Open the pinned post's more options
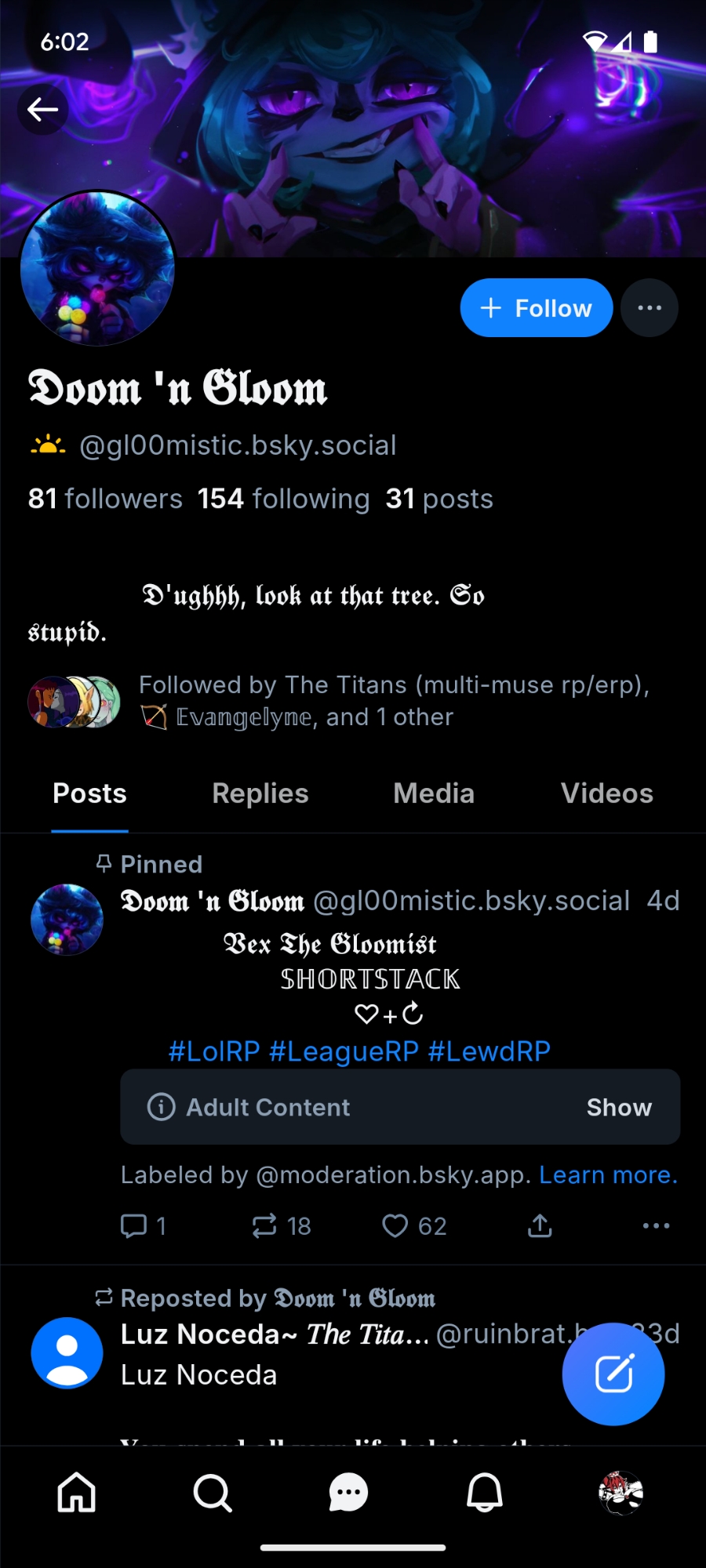 (656, 1225)
